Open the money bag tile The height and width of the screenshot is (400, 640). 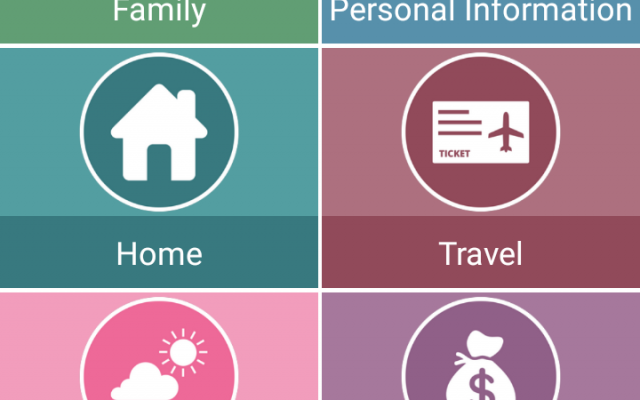480,350
